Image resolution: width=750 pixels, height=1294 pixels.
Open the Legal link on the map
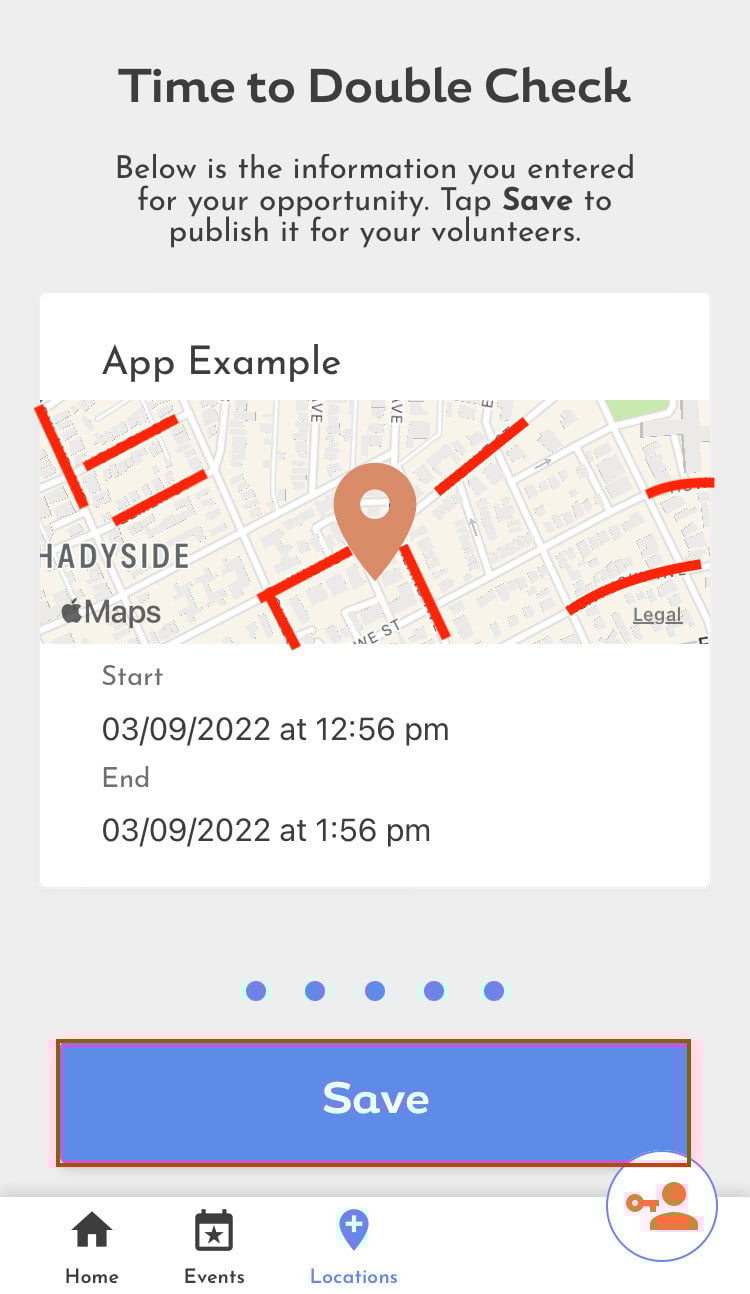coord(657,615)
